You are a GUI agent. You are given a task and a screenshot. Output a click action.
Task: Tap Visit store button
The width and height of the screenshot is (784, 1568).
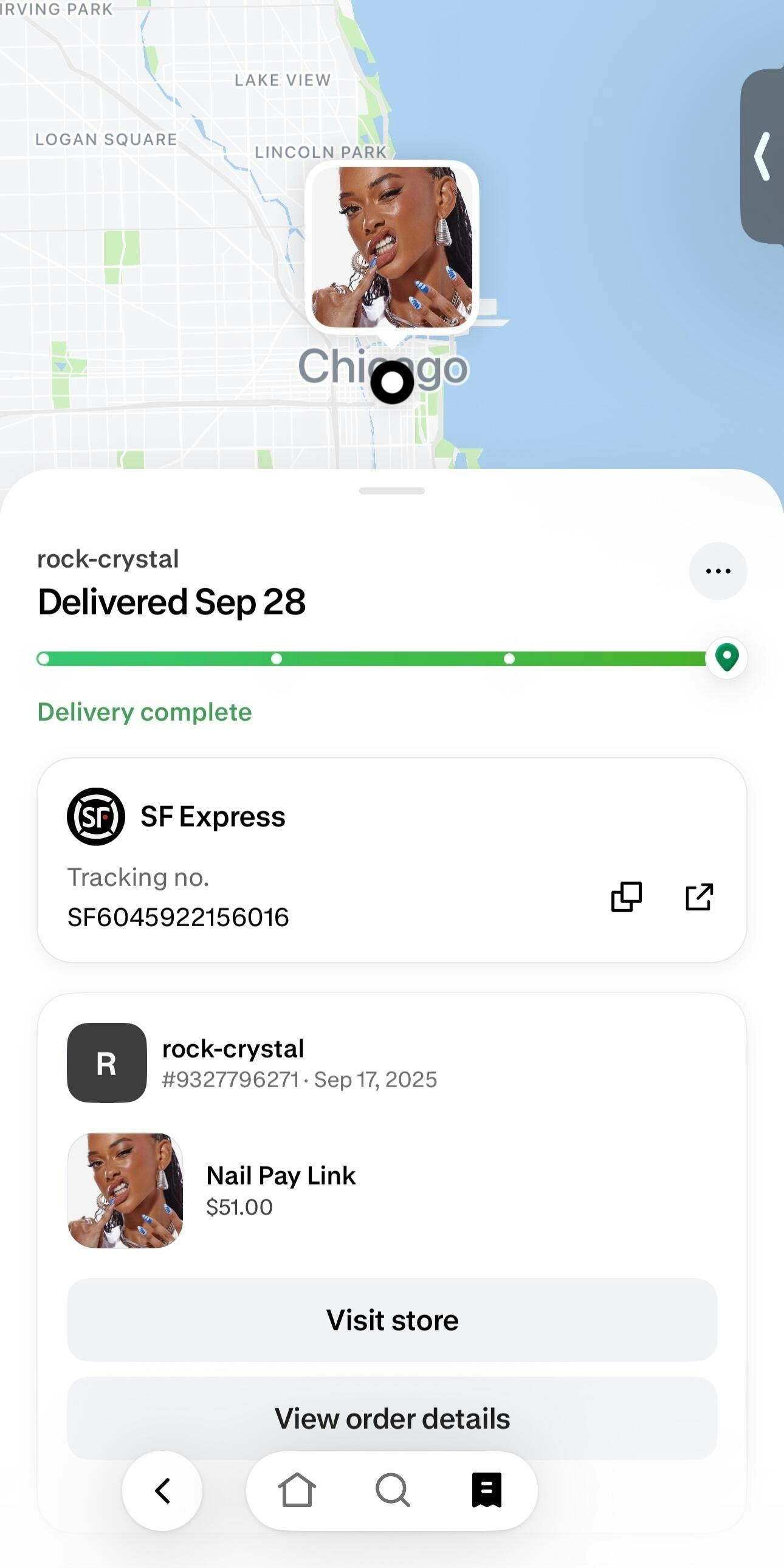[x=392, y=1319]
